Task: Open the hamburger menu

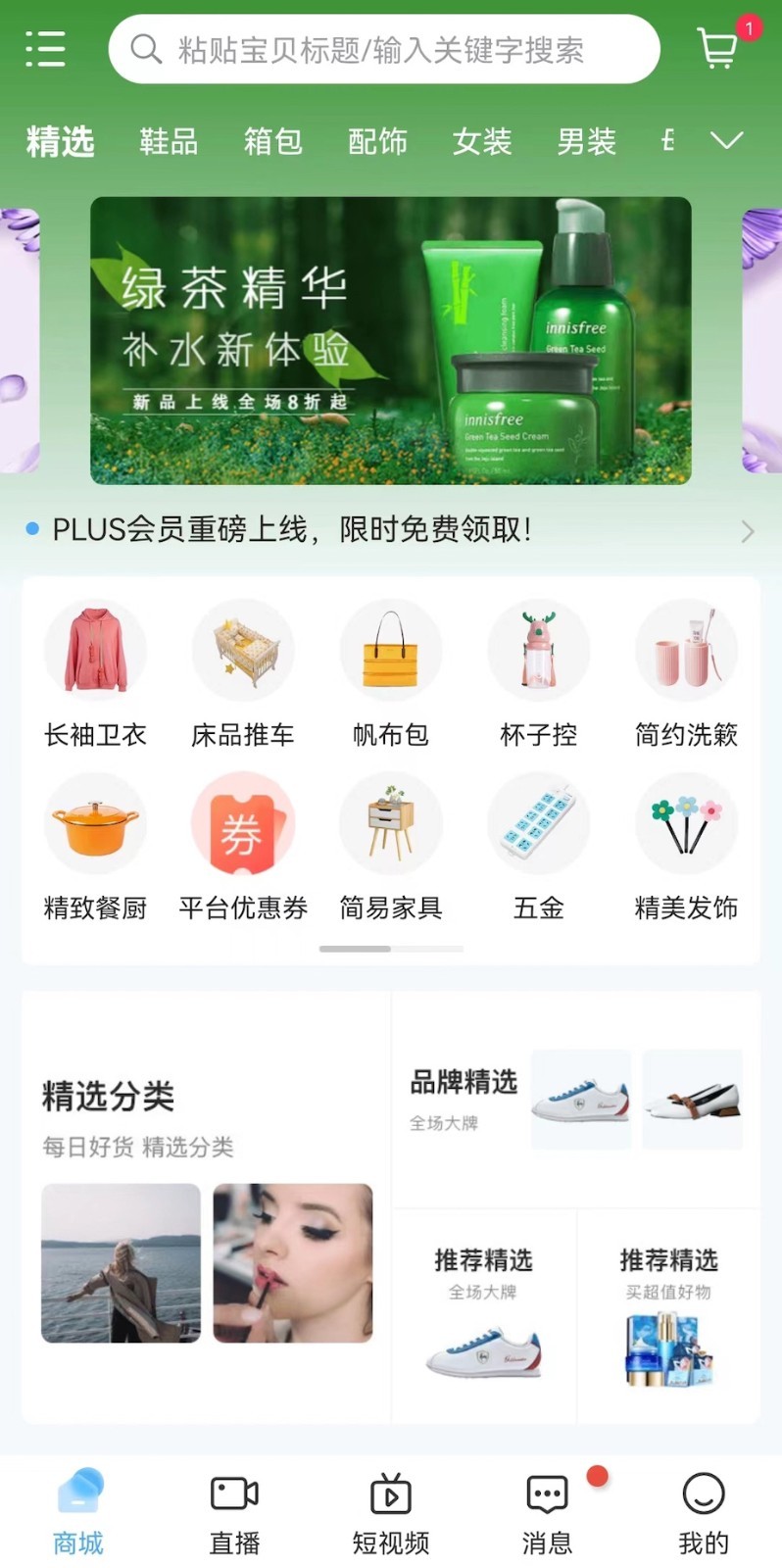Action: coord(45,49)
